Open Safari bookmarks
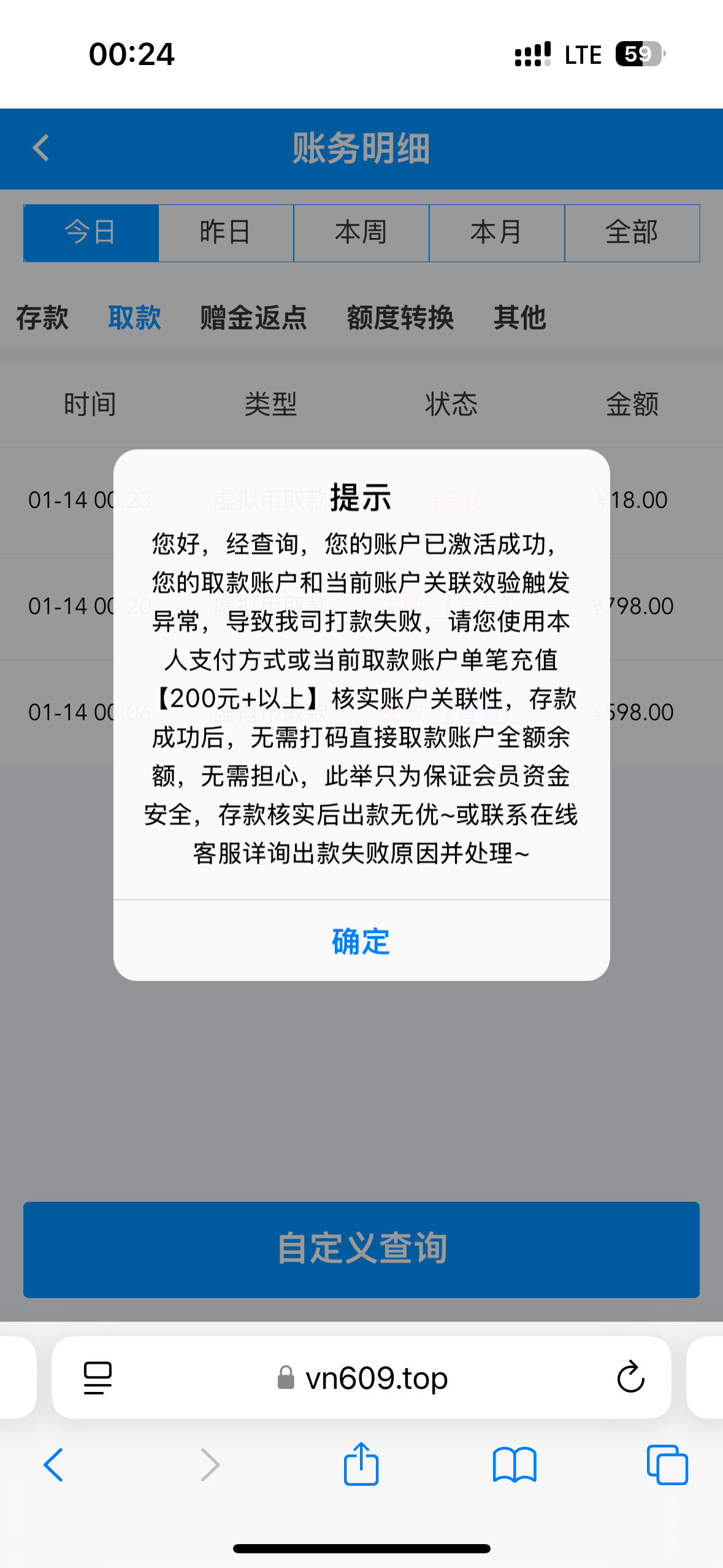Screen dimensions: 723x1568 pos(515,1465)
